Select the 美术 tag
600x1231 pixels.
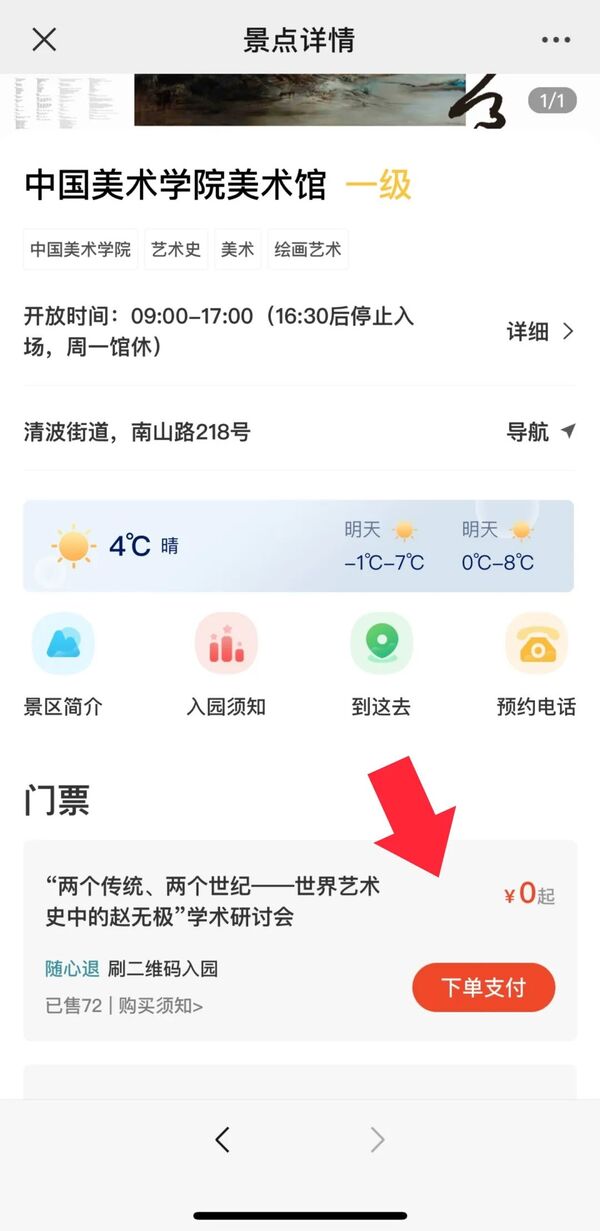click(x=237, y=250)
